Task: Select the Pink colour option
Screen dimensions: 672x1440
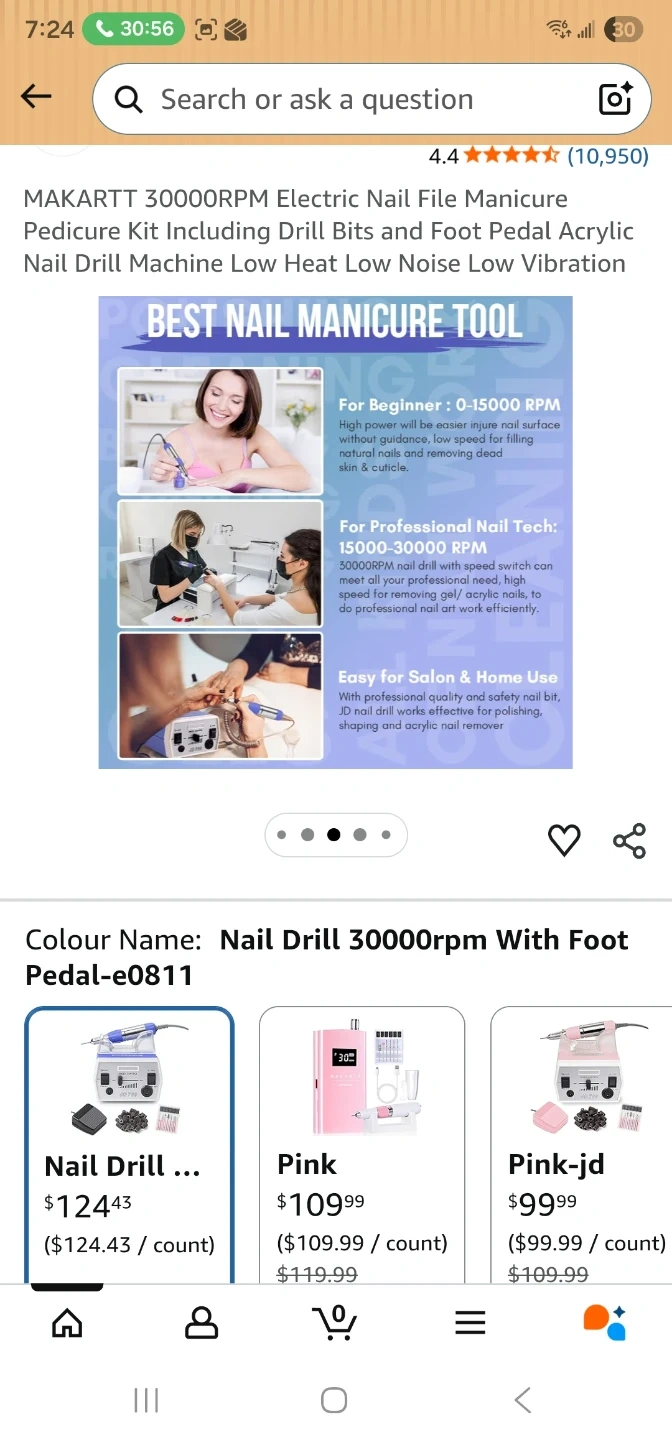Action: (x=362, y=1145)
